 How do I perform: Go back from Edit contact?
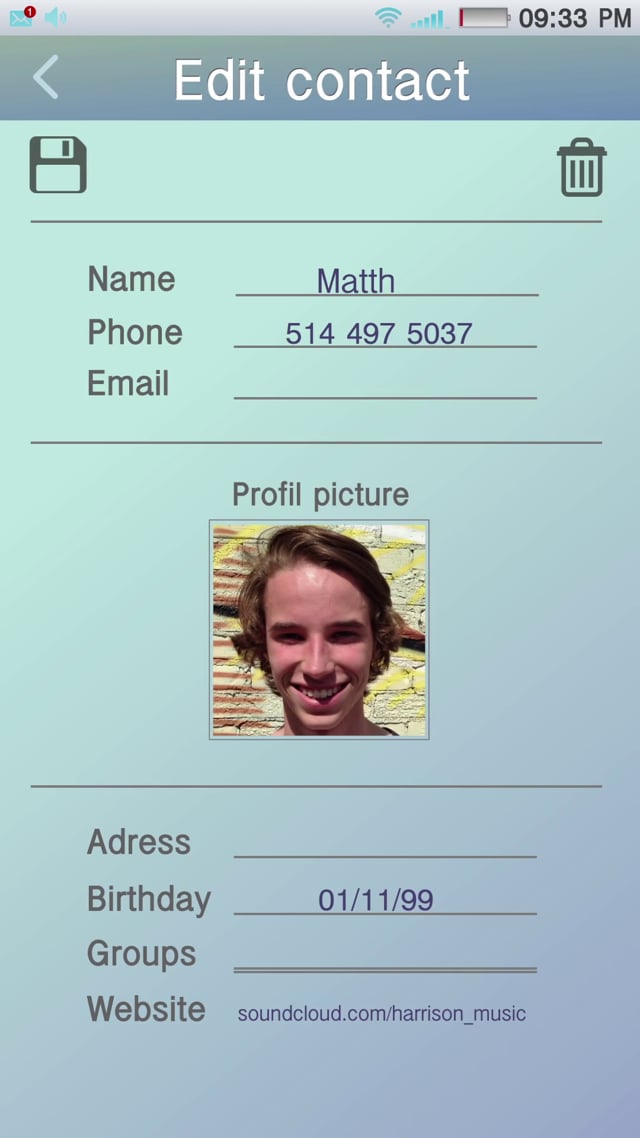pos(45,77)
